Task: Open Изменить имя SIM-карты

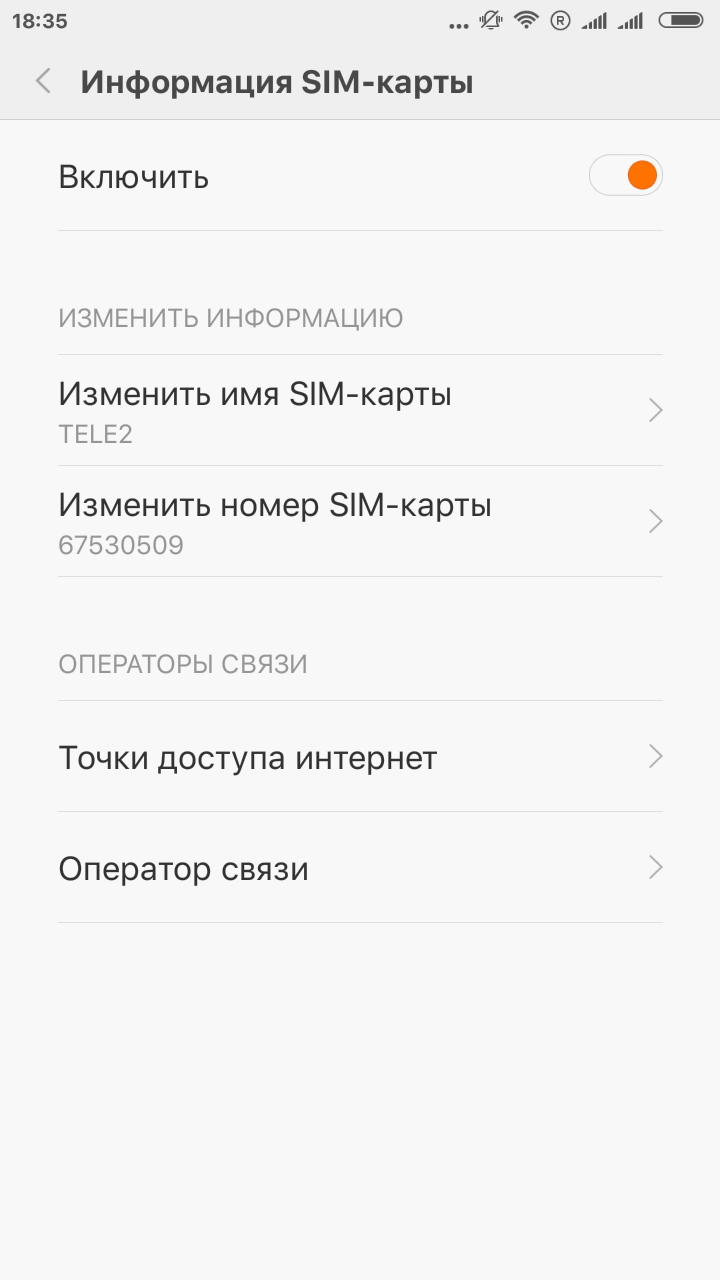Action: (360, 411)
